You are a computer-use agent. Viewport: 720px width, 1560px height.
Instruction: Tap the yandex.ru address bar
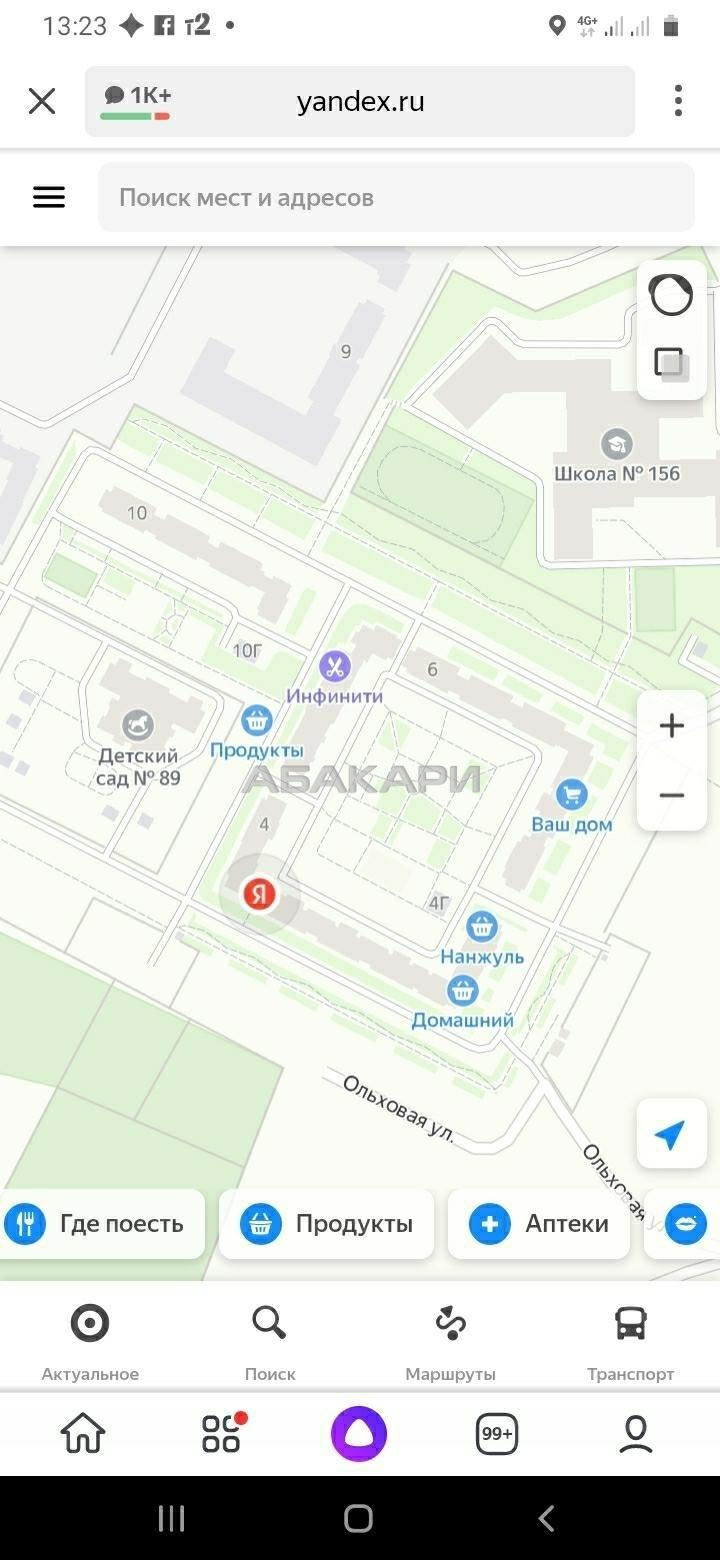click(x=360, y=101)
